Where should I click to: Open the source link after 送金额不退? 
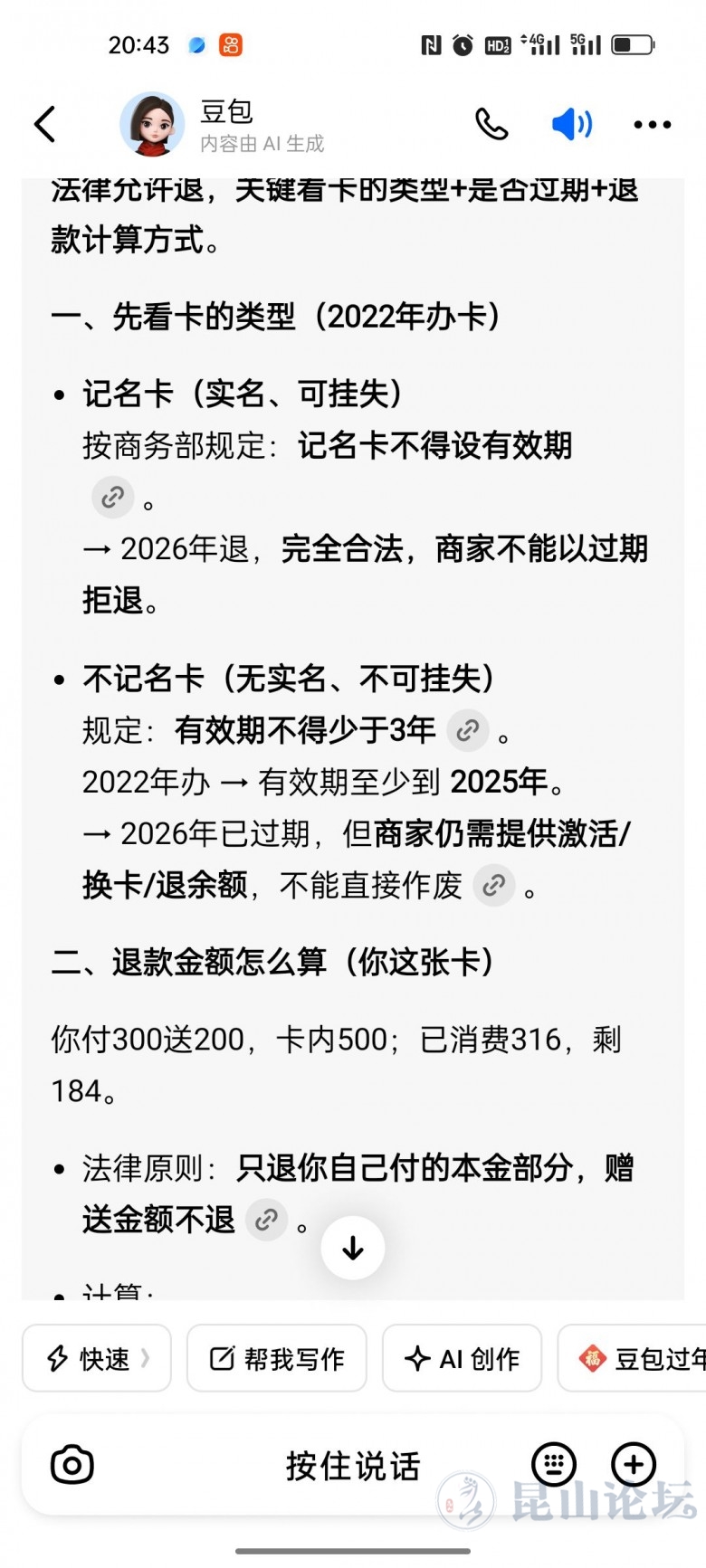click(x=266, y=1221)
